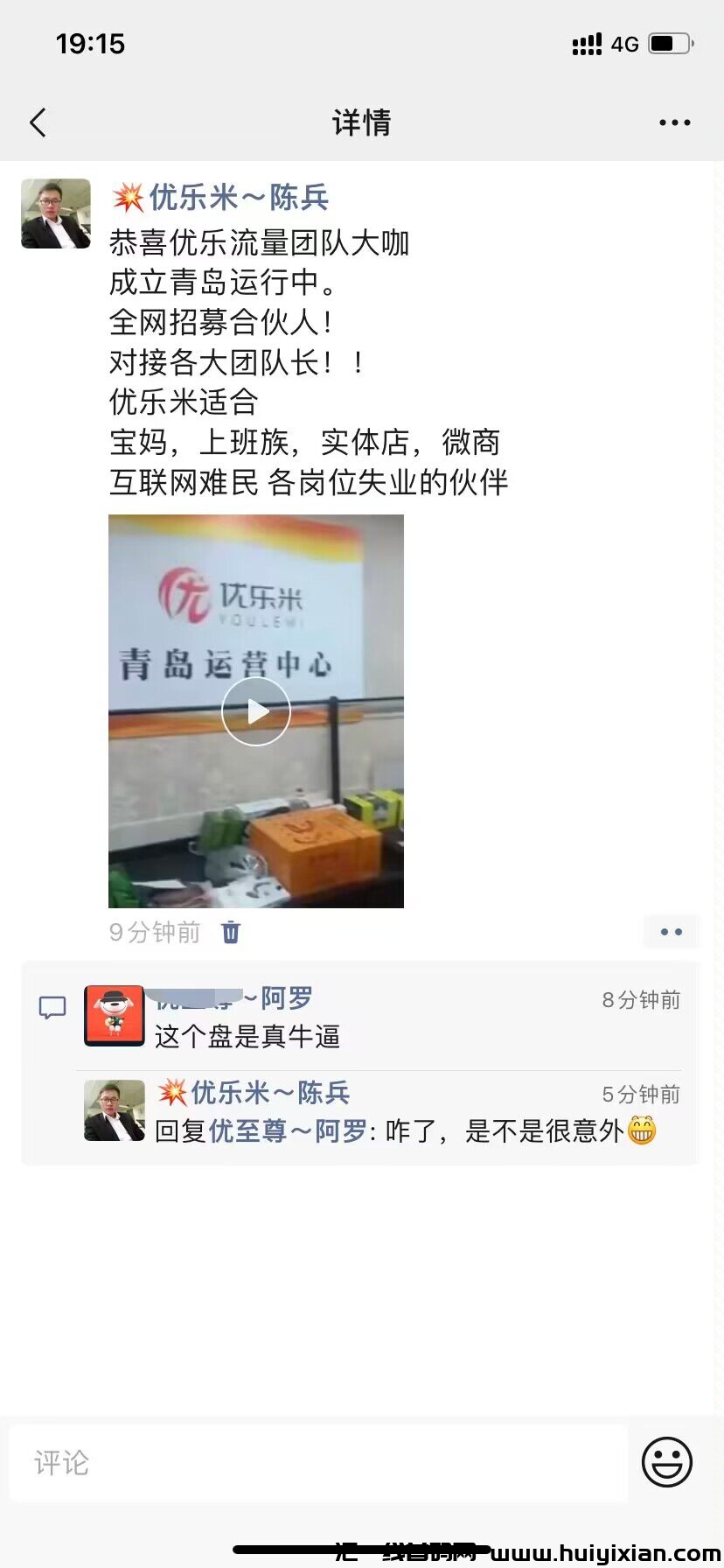Open the three-dot menu in the top bar

[x=674, y=123]
